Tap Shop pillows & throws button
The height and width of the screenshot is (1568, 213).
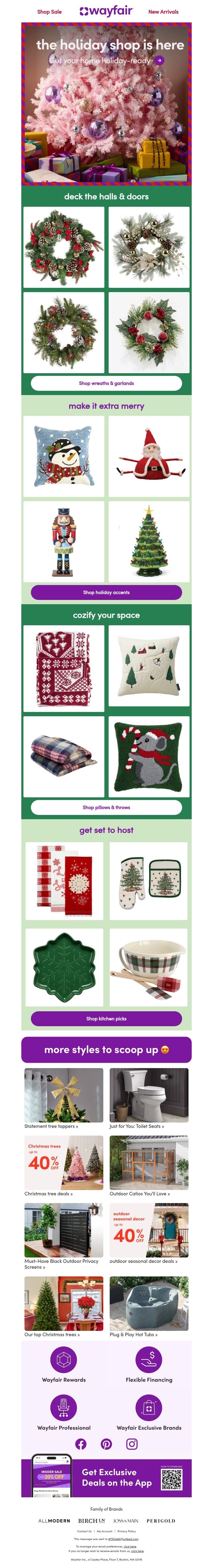pos(106,807)
